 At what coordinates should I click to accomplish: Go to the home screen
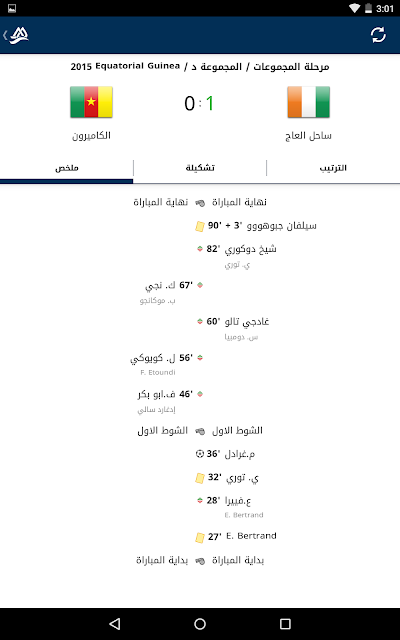tap(200, 623)
